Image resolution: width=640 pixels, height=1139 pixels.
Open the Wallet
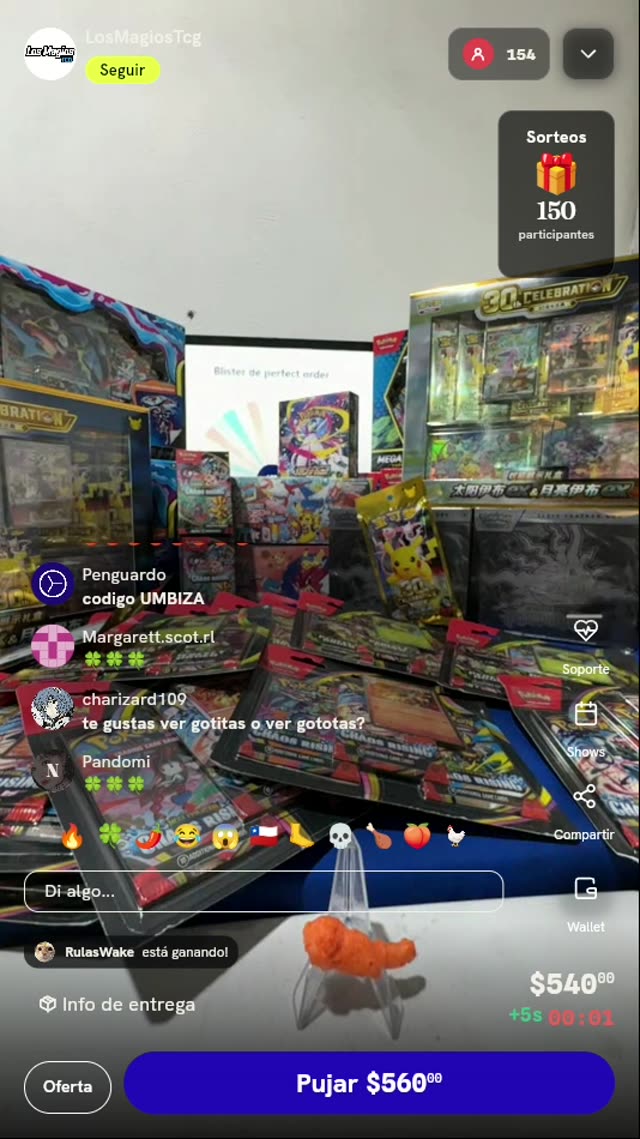pos(586,904)
